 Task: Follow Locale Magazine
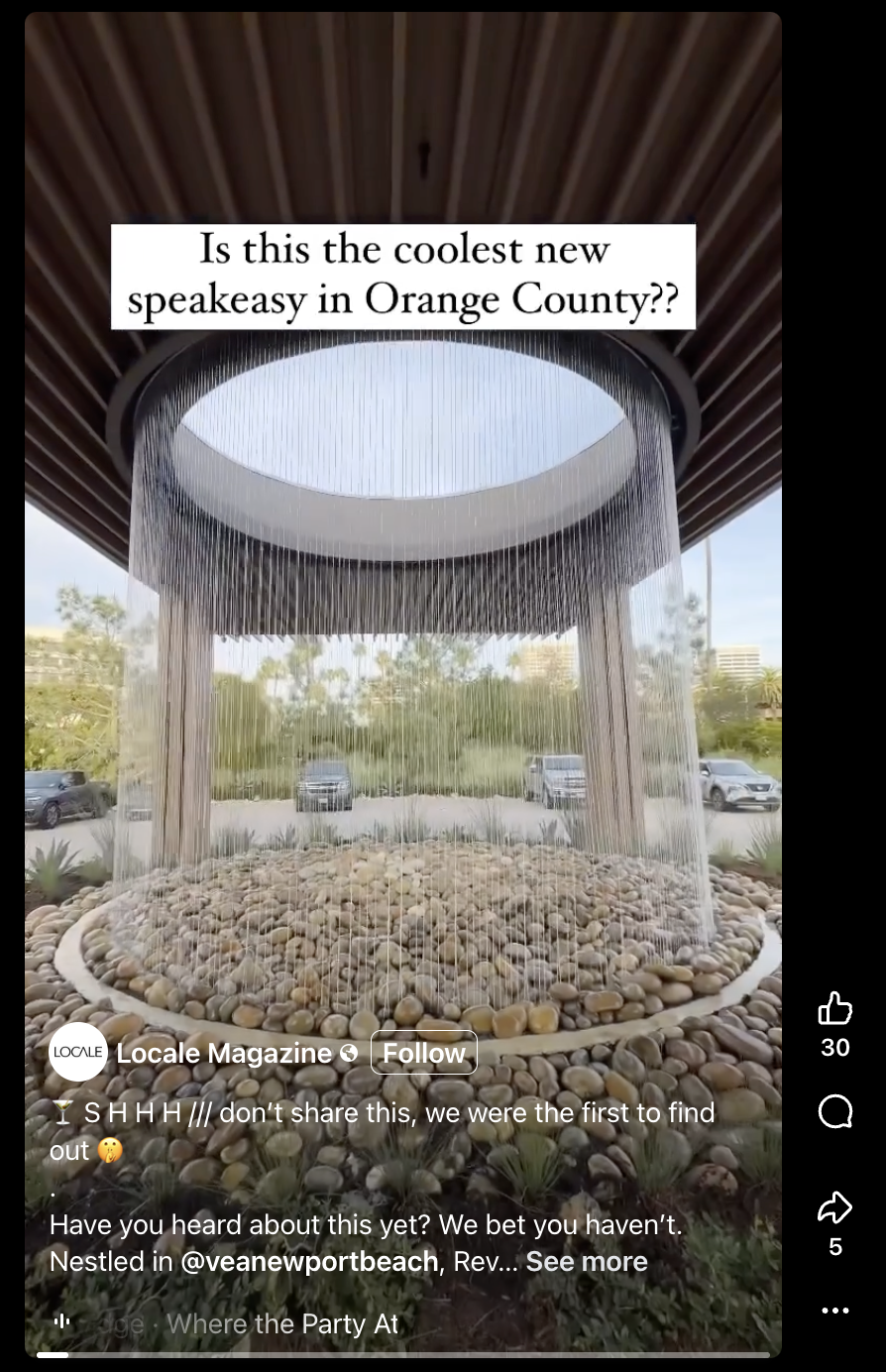pos(423,1053)
